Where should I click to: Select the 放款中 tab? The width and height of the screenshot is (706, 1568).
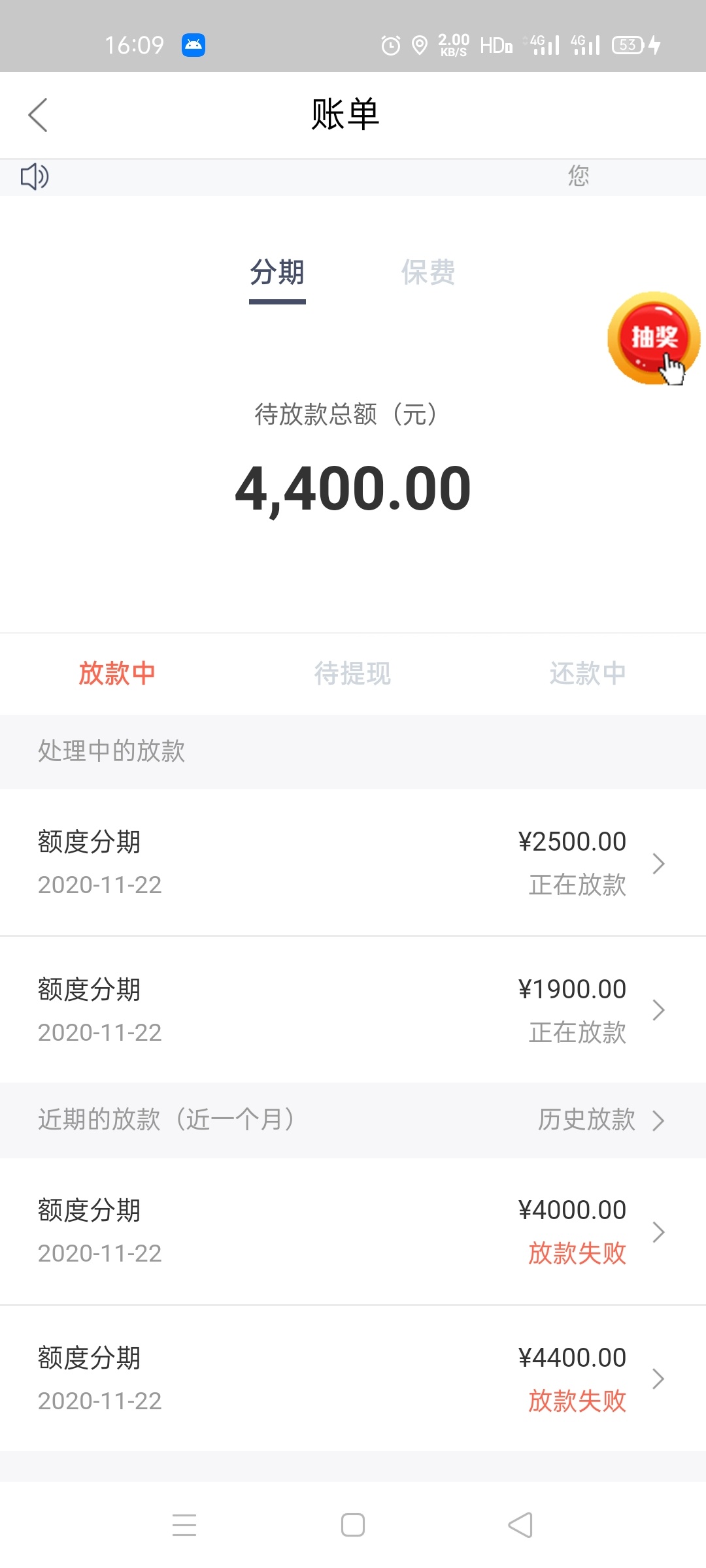click(117, 674)
